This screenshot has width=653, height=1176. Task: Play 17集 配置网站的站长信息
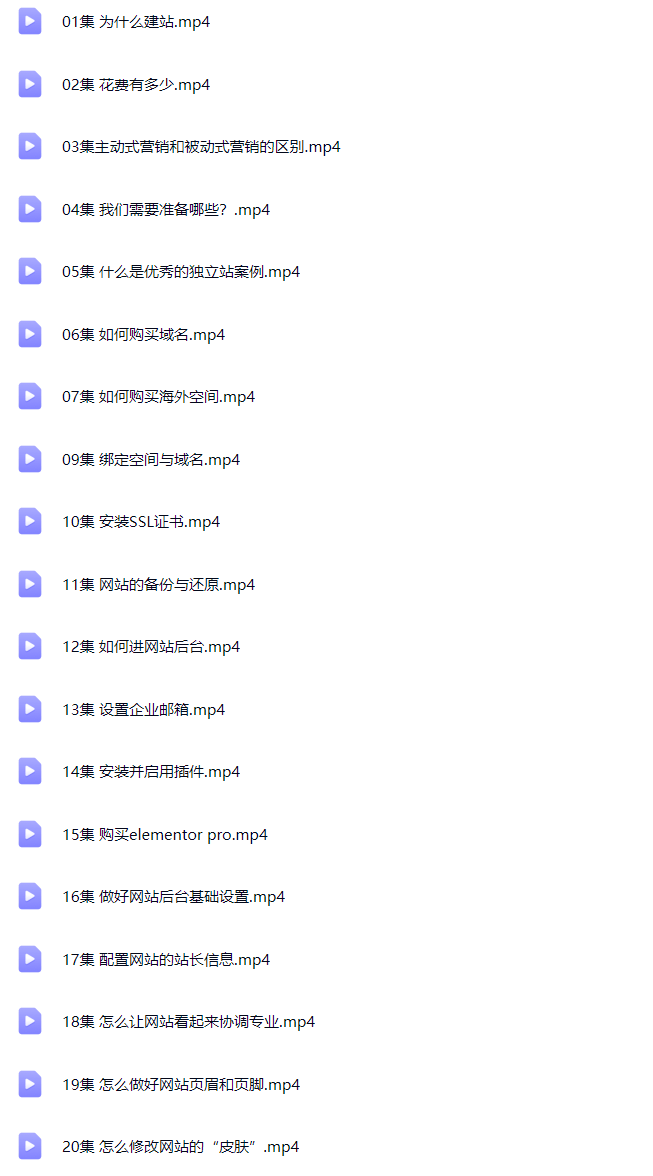[x=166, y=960]
